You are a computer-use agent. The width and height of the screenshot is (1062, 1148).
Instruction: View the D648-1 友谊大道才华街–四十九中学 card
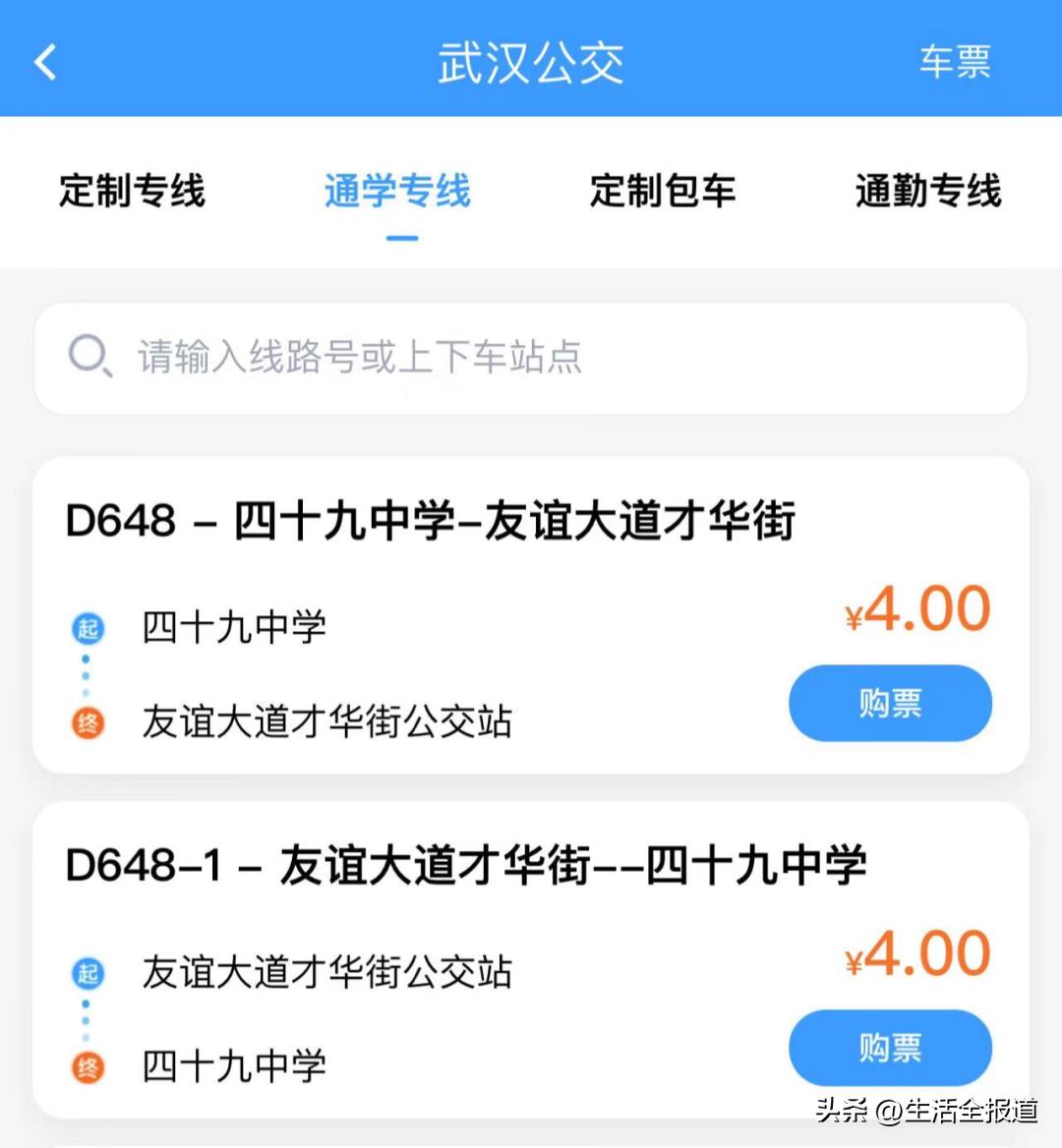pyautogui.click(x=466, y=866)
